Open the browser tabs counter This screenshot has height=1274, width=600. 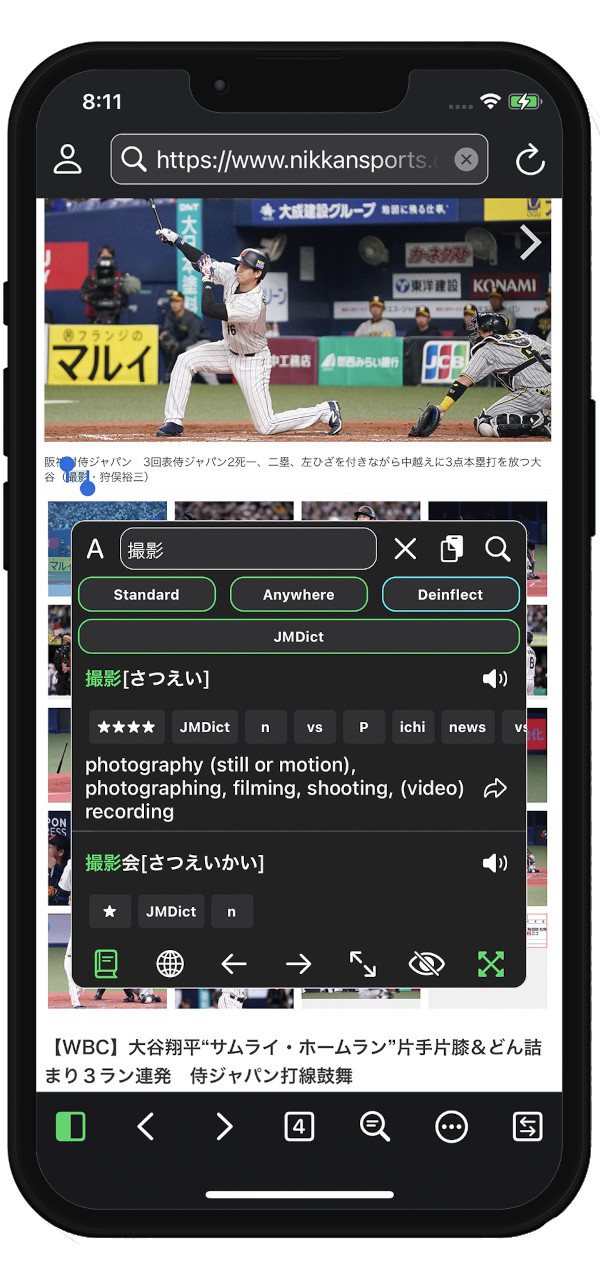299,1127
